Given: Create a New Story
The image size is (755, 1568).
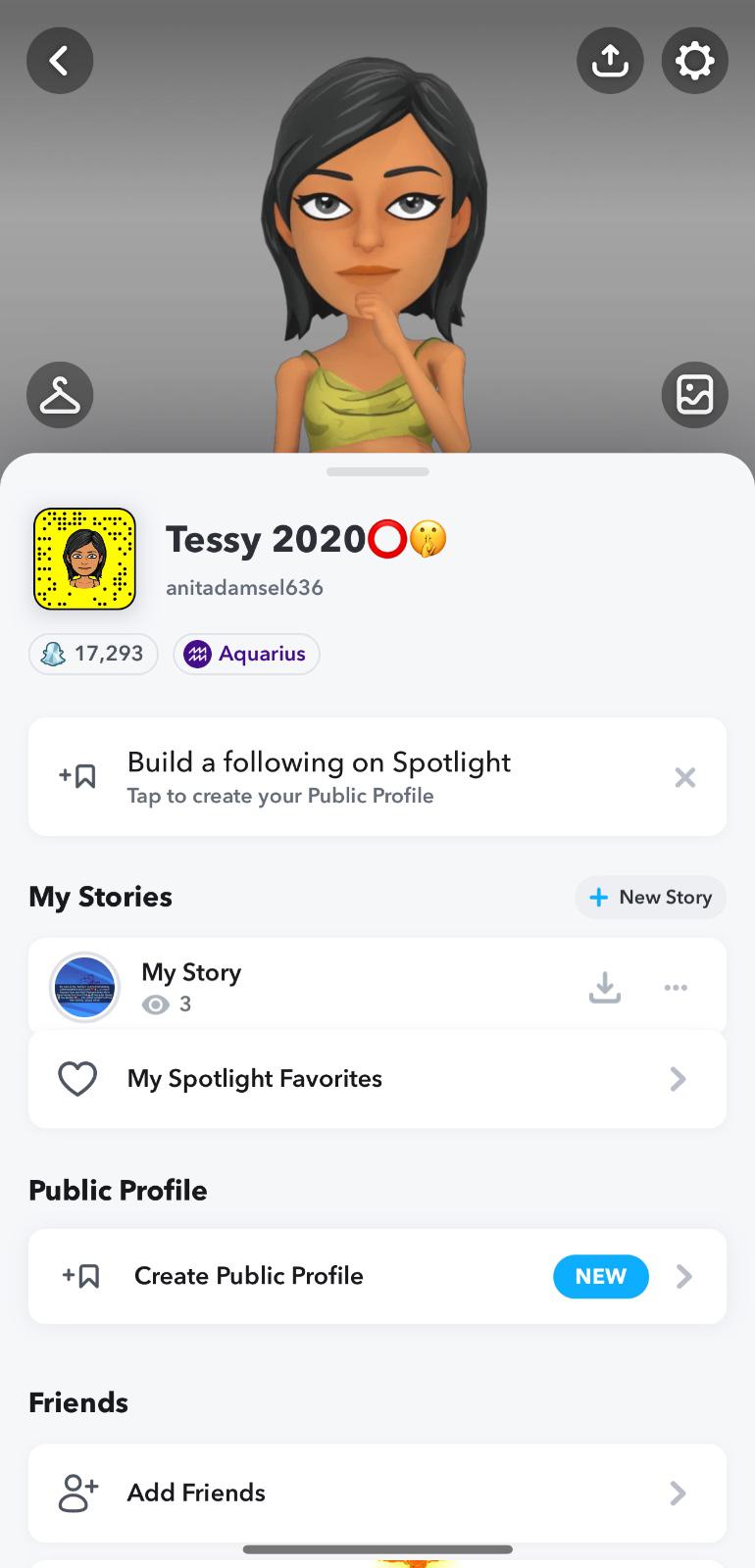Looking at the screenshot, I should tap(650, 897).
